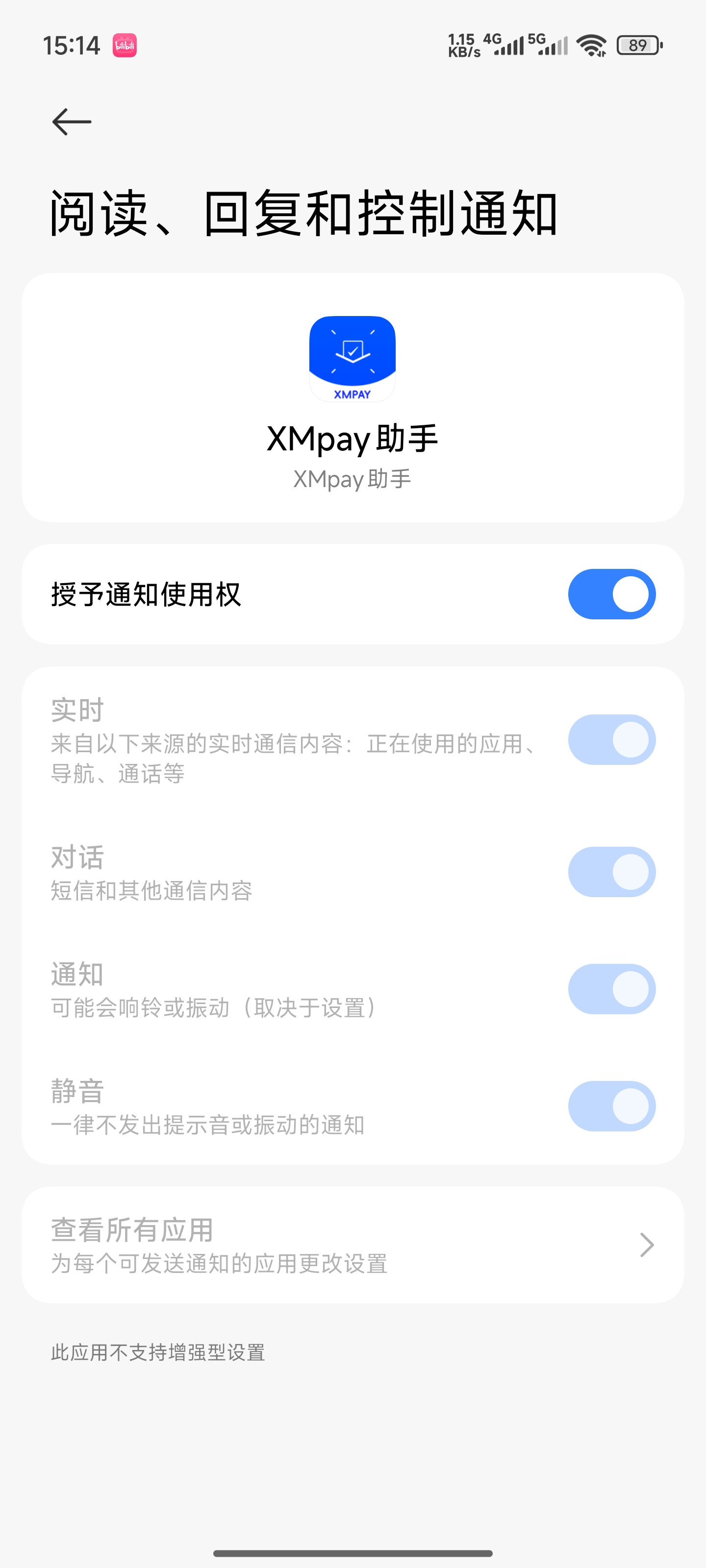This screenshot has height=1568, width=706.
Task: Tap the disabled 对话 conversations toggle
Action: click(611, 872)
